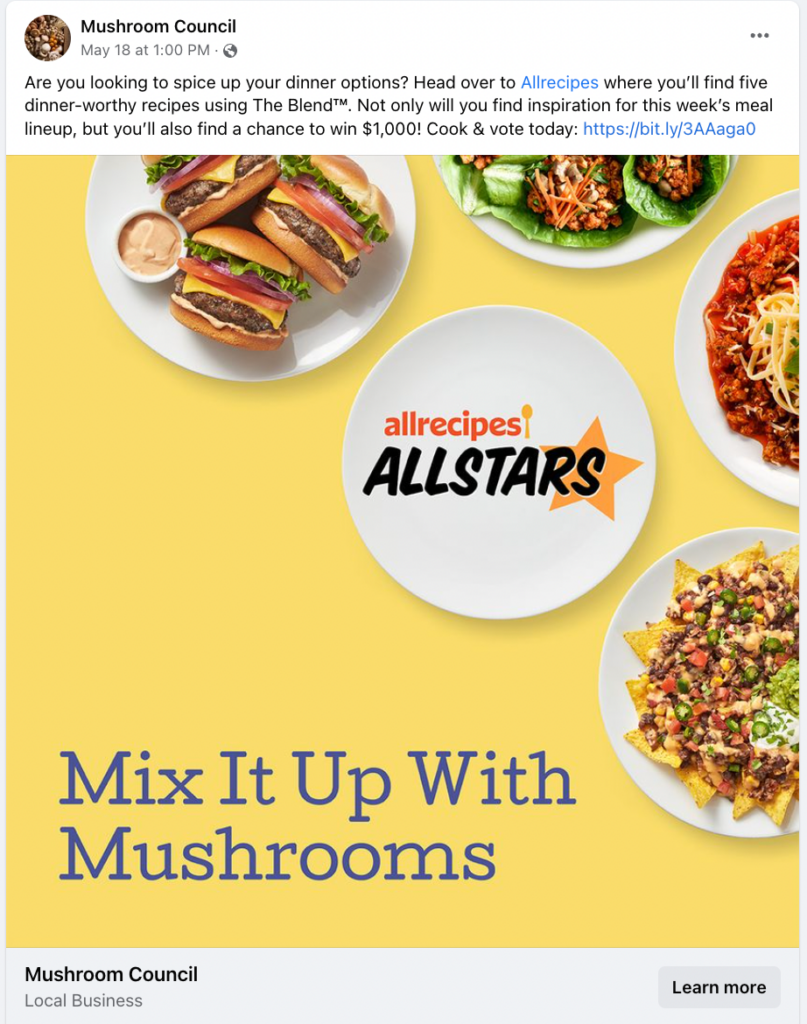This screenshot has width=807, height=1024.
Task: Open the Allrecipes link in the post
Action: point(559,83)
